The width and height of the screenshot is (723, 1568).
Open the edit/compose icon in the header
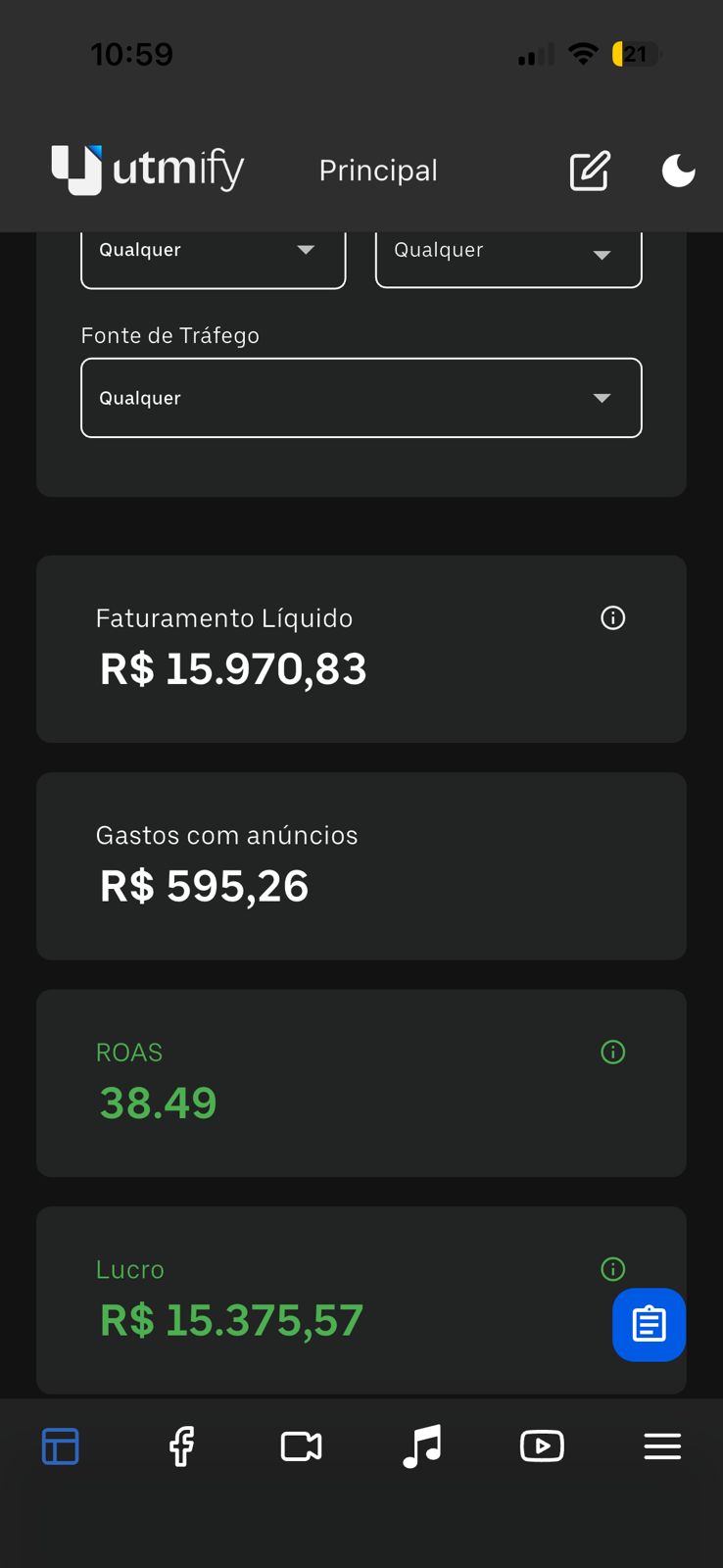click(589, 171)
